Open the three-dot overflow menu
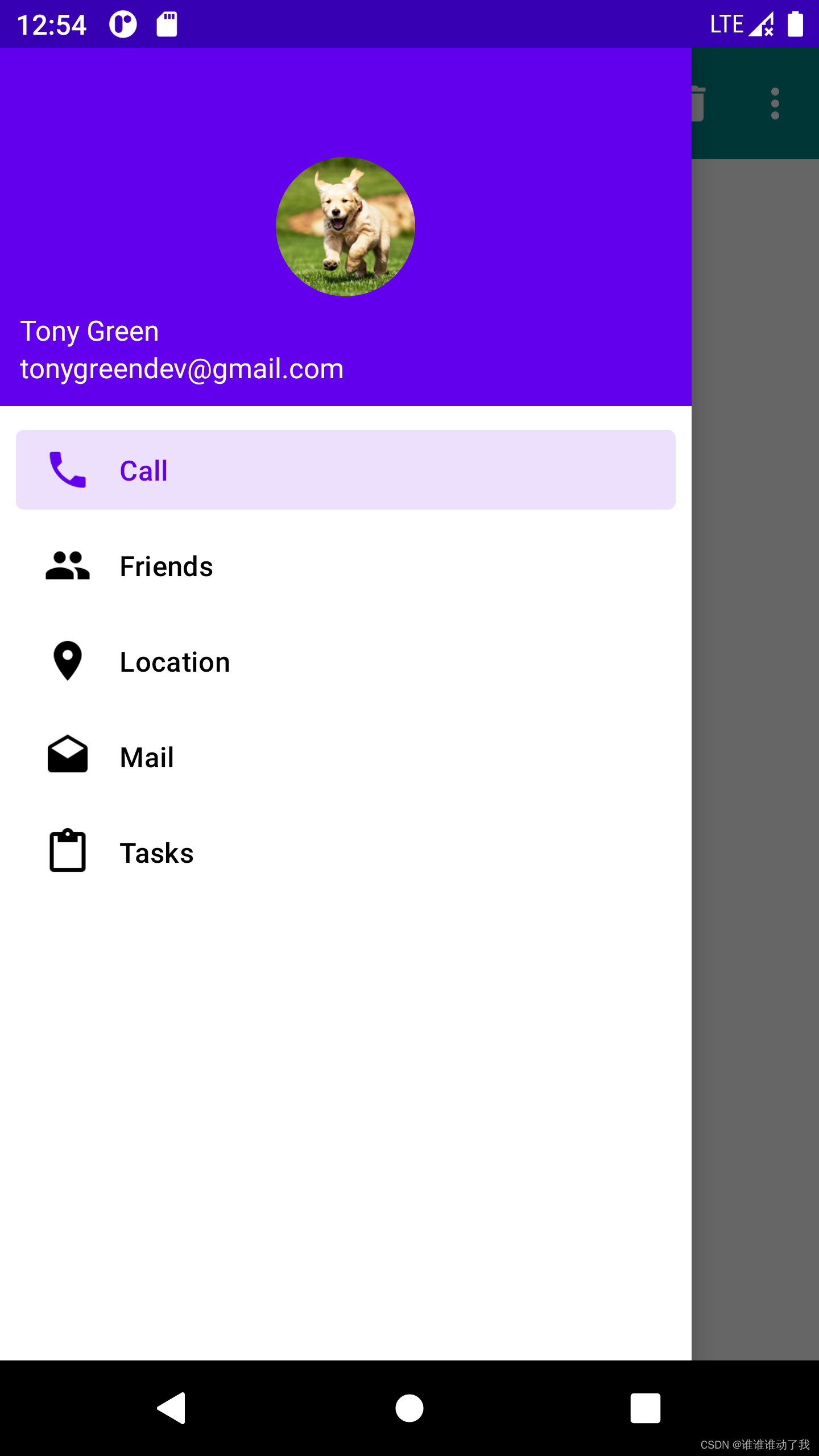The width and height of the screenshot is (819, 1456). tap(775, 104)
